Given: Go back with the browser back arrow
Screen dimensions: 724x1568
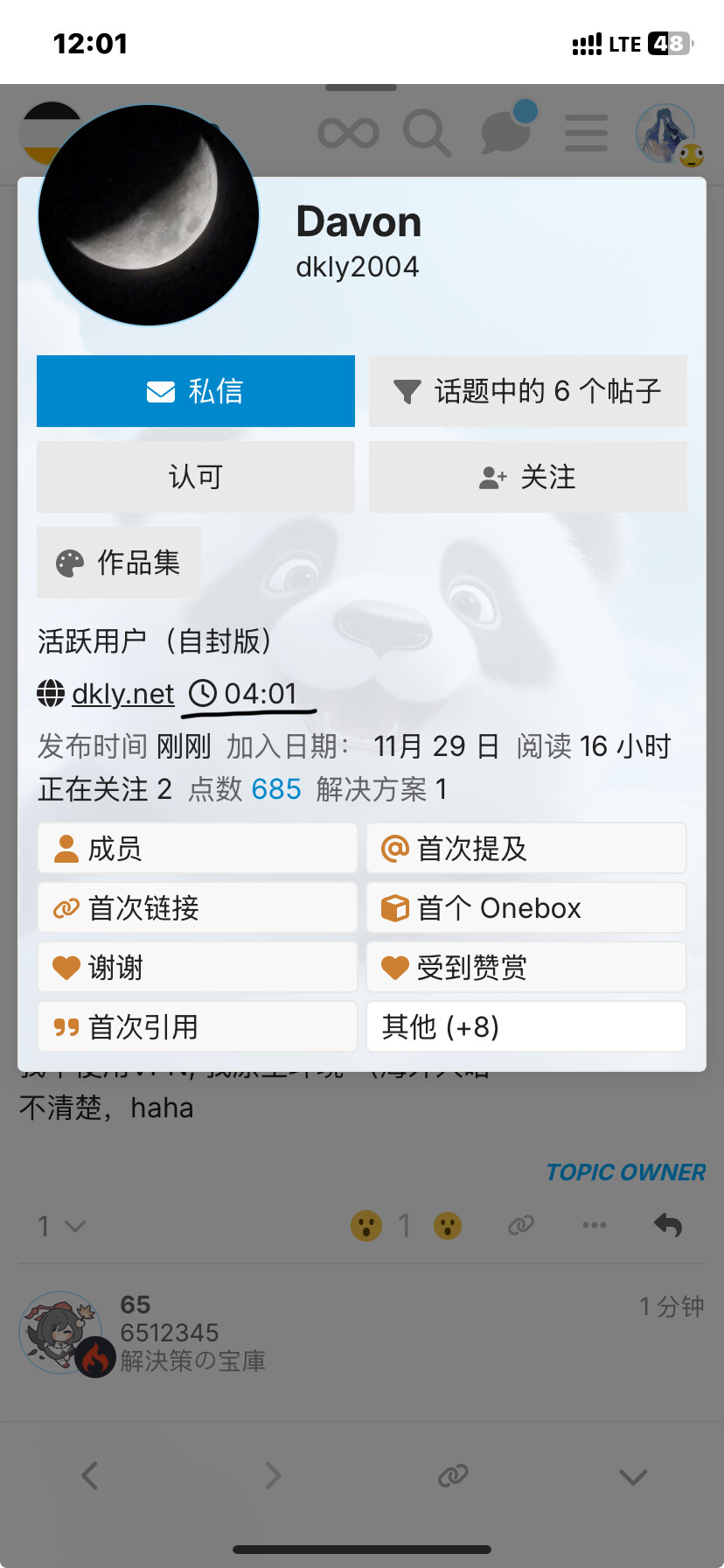Looking at the screenshot, I should 89,1476.
